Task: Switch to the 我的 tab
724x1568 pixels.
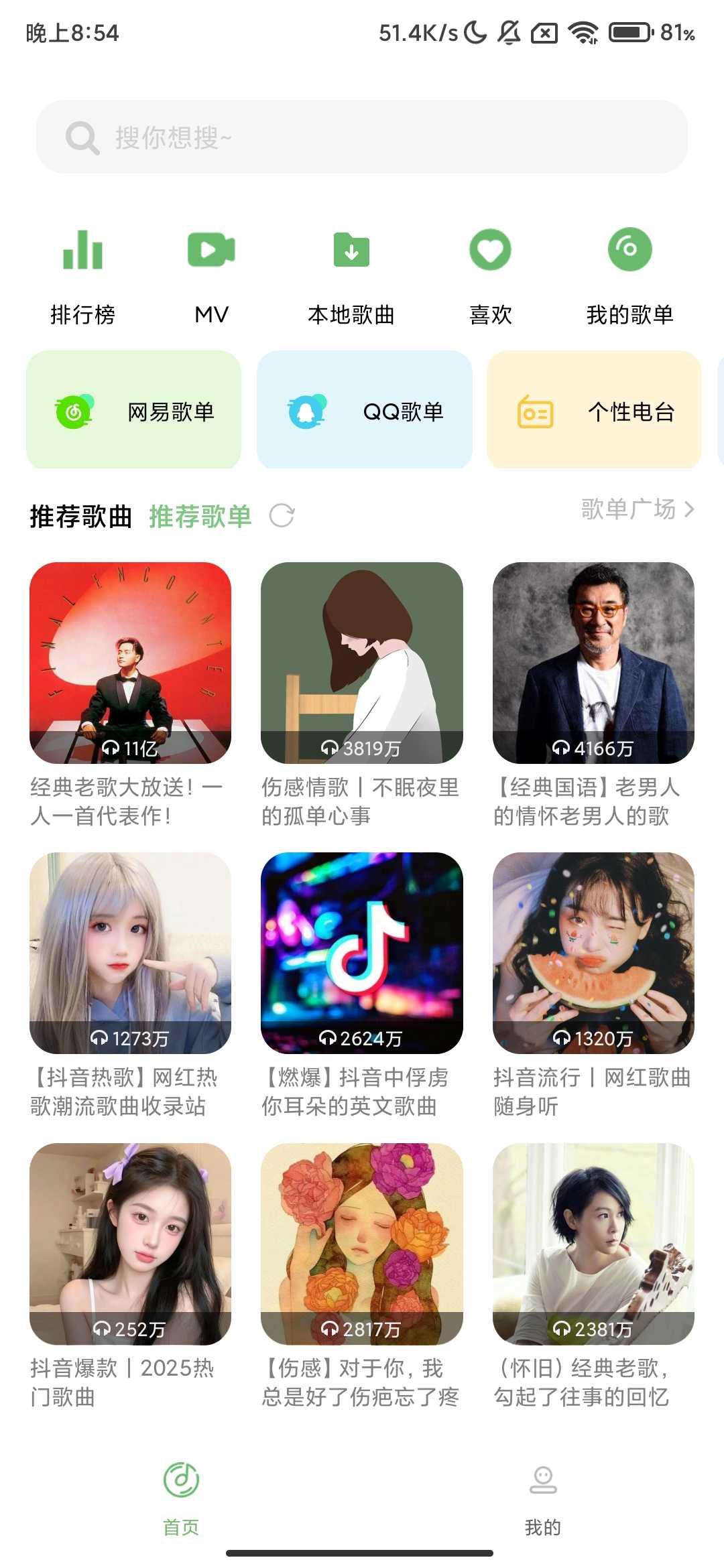Action: 543,1500
